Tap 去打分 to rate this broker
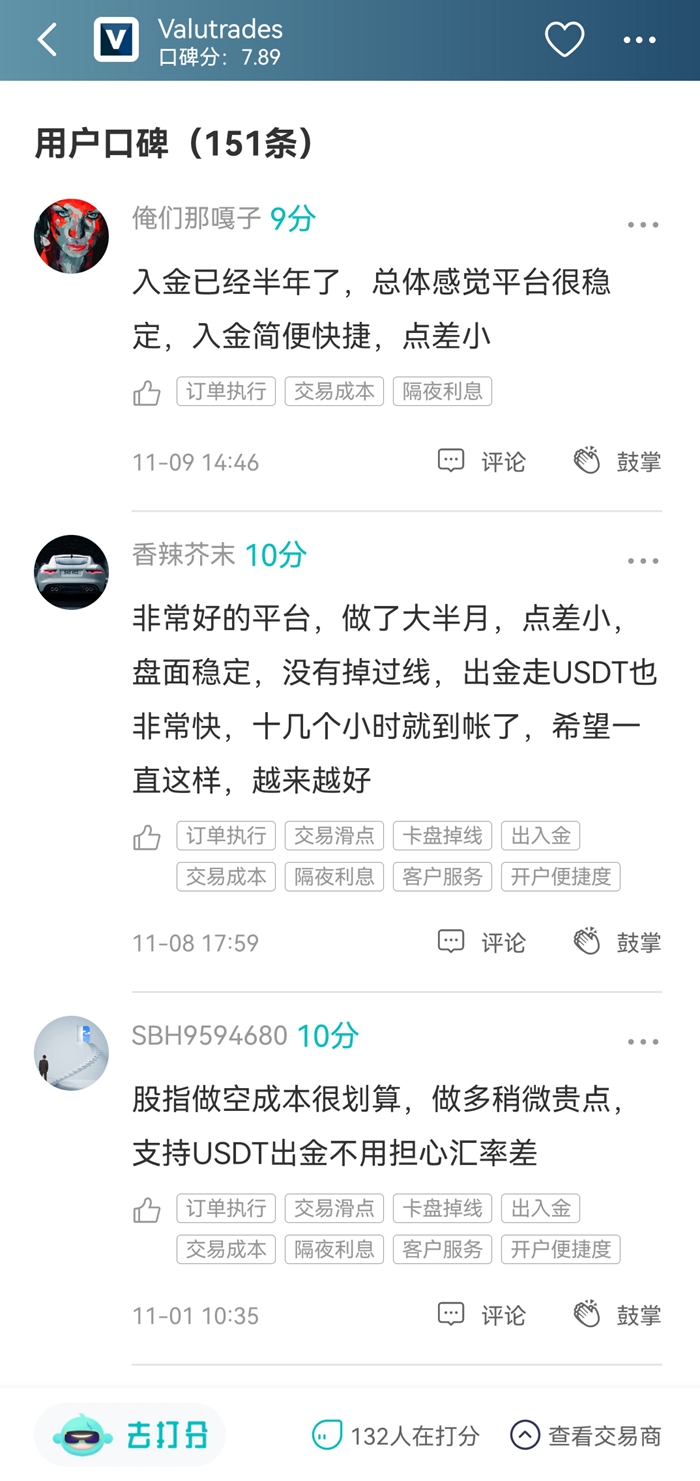Screen dimensions: 700x1481 coord(131,1436)
